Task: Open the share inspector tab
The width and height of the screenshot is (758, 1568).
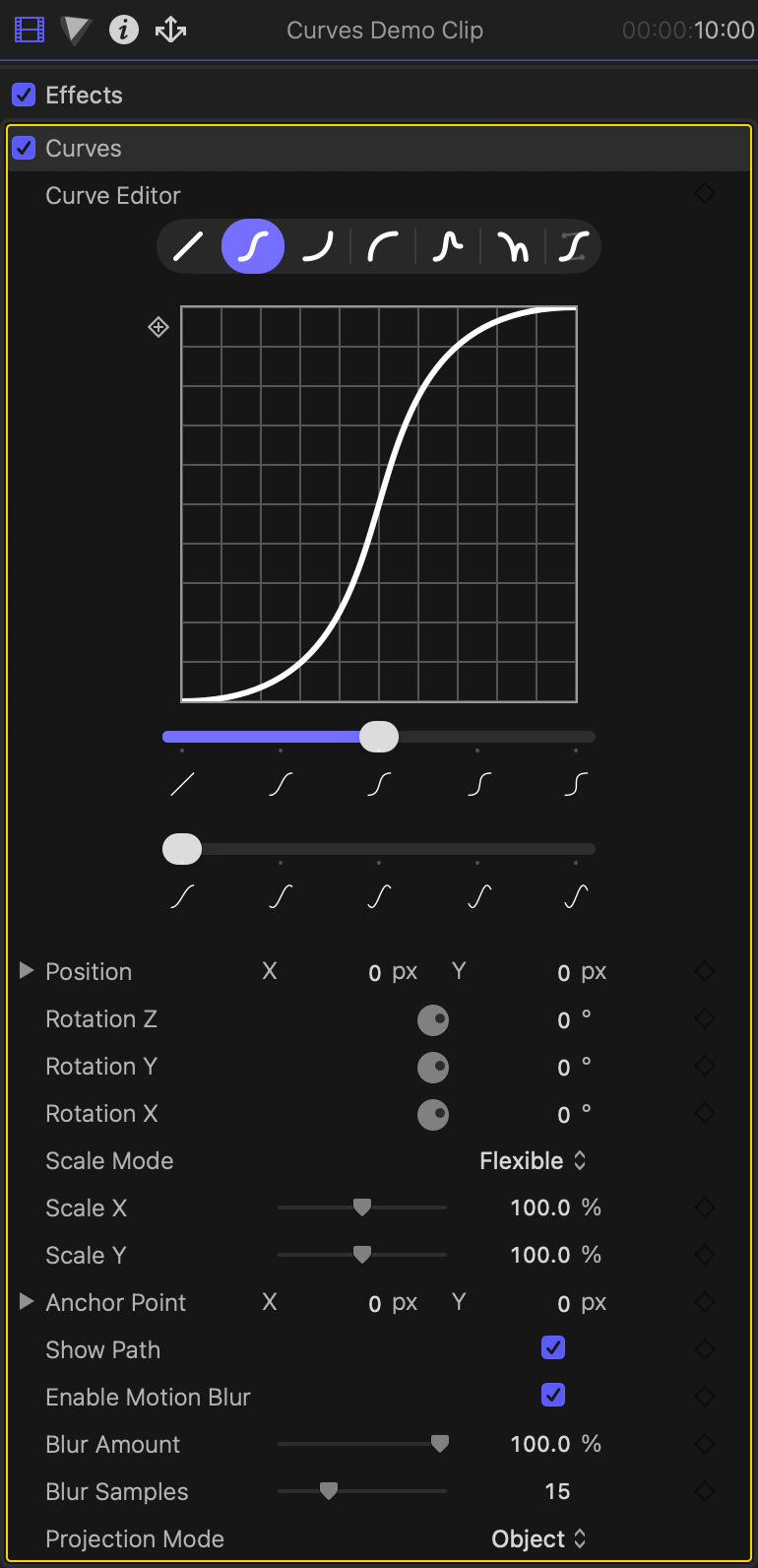Action: click(170, 31)
